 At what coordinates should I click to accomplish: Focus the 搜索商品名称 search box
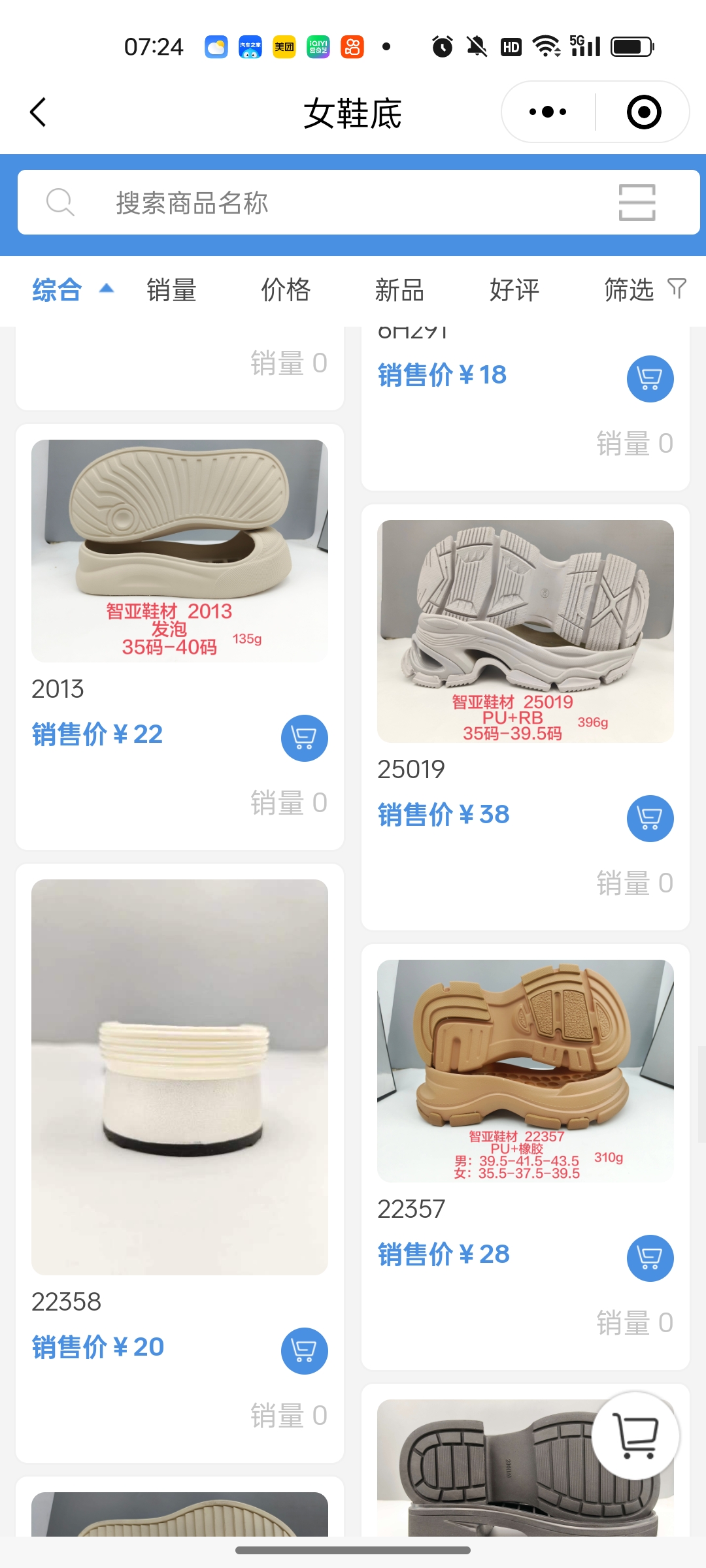327,203
